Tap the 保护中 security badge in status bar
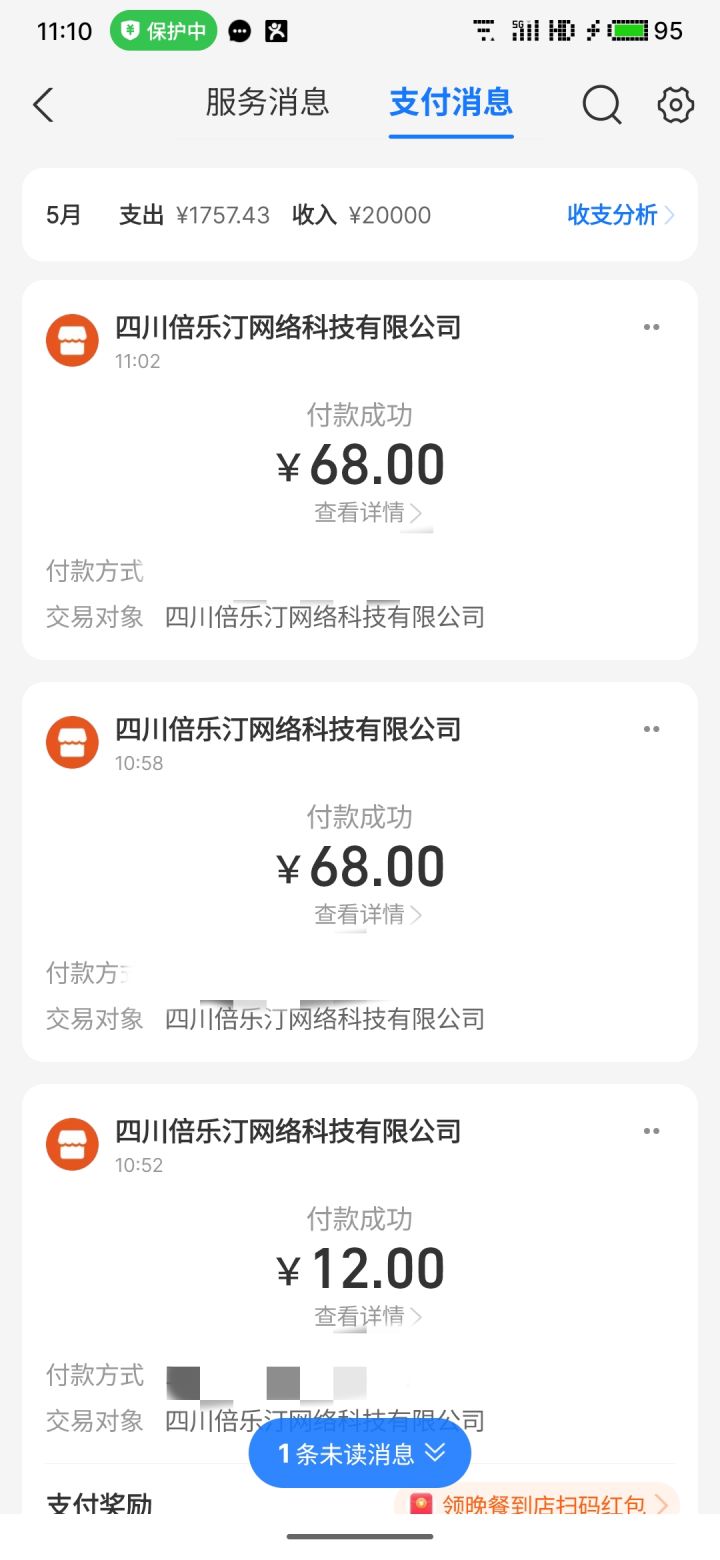This screenshot has height=1560, width=720. [163, 30]
